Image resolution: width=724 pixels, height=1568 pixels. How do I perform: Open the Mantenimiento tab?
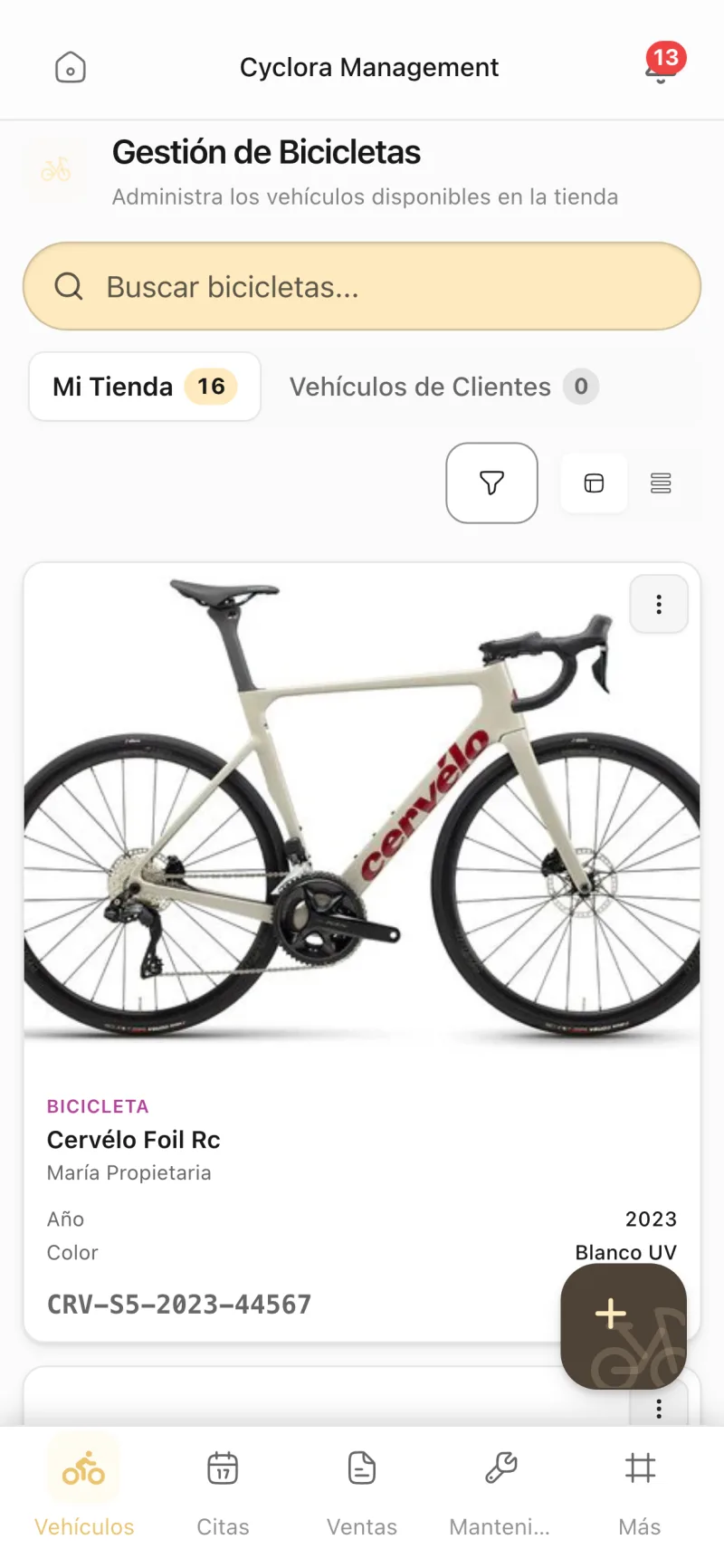click(500, 1487)
